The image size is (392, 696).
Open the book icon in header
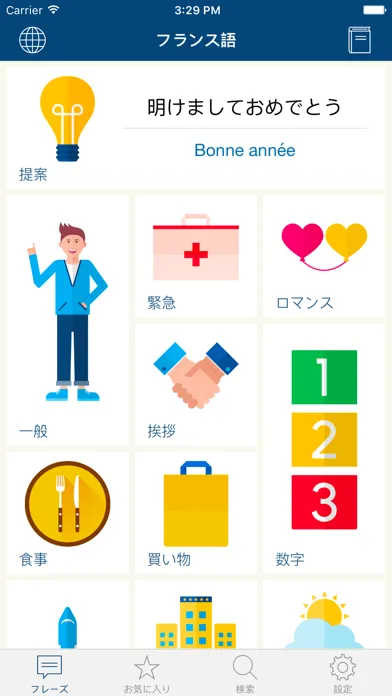pos(359,40)
